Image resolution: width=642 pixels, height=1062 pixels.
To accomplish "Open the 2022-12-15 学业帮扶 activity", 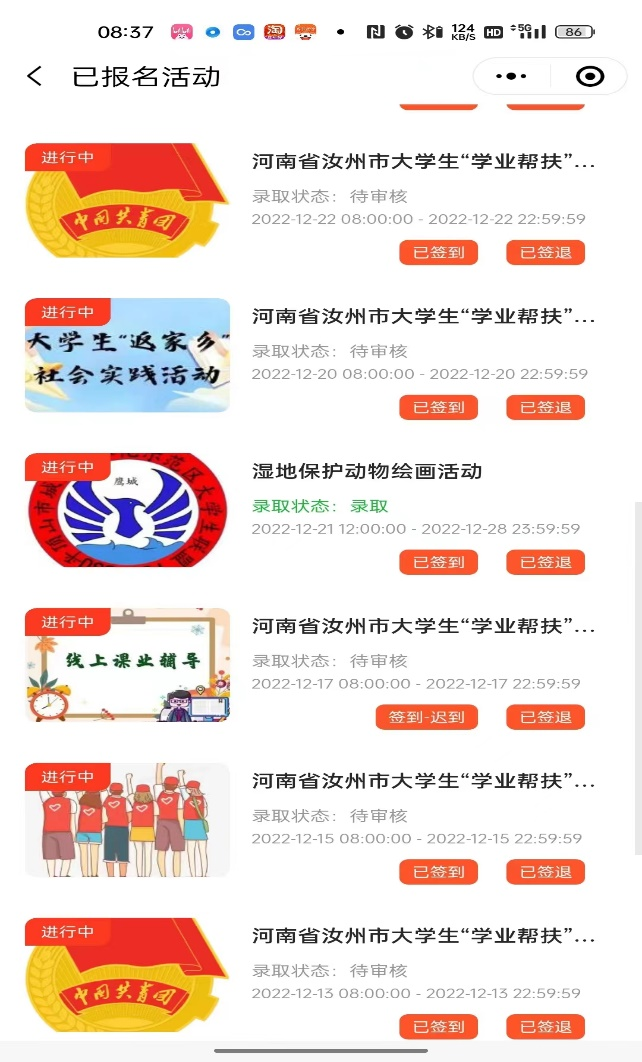I will (x=424, y=782).
